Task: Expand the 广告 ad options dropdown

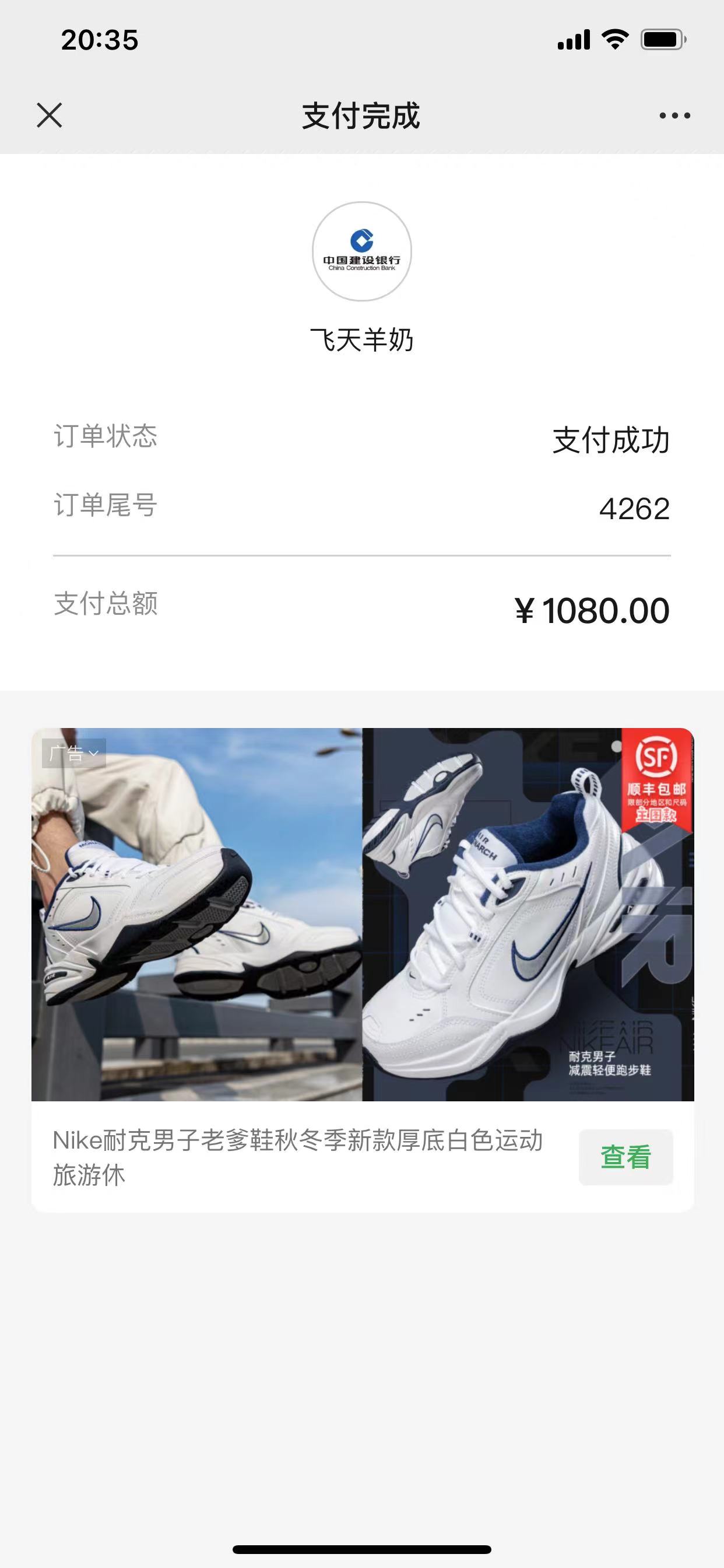Action: click(x=73, y=754)
